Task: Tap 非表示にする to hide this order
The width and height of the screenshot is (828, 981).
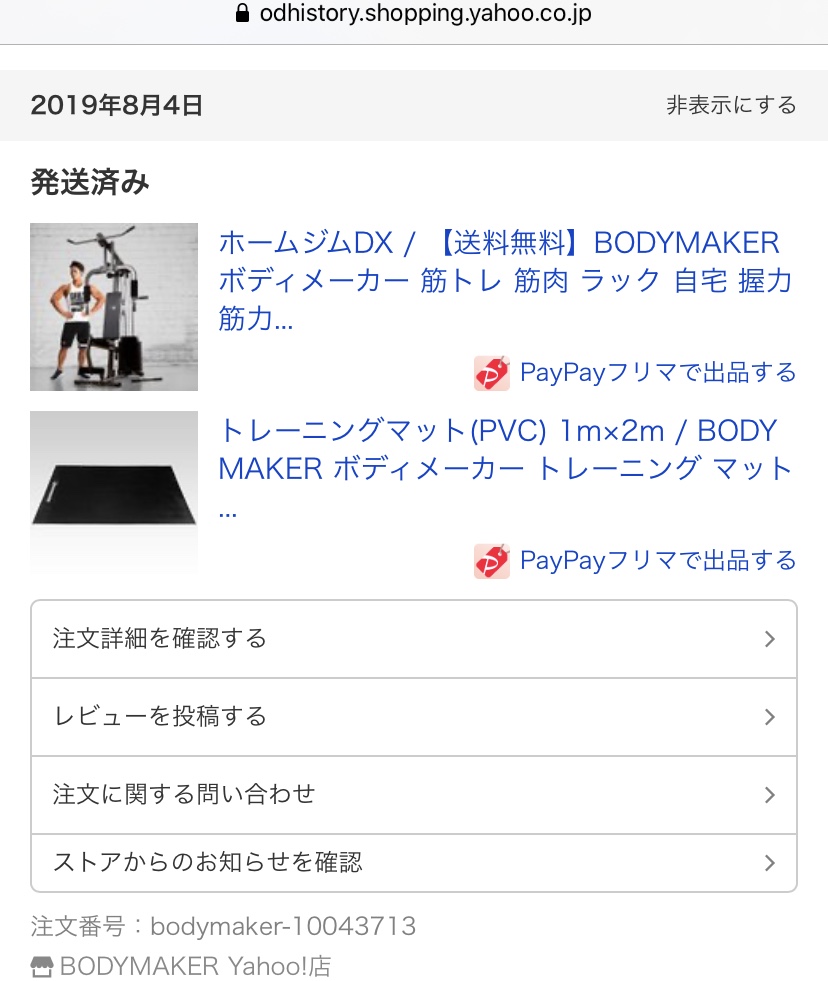Action: click(x=731, y=105)
